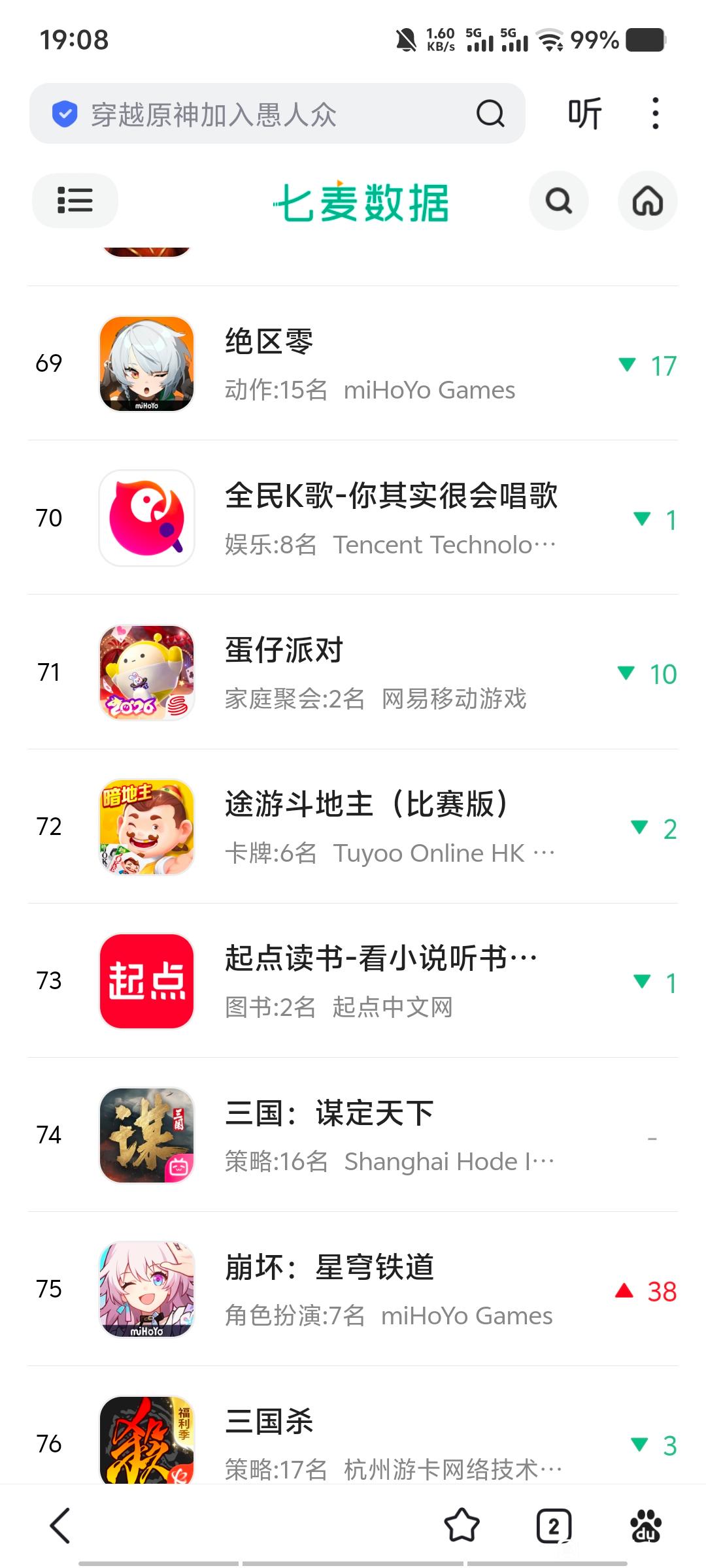
Task: View 崩坏：星穹铁道 ranking entry
Action: tap(353, 1289)
